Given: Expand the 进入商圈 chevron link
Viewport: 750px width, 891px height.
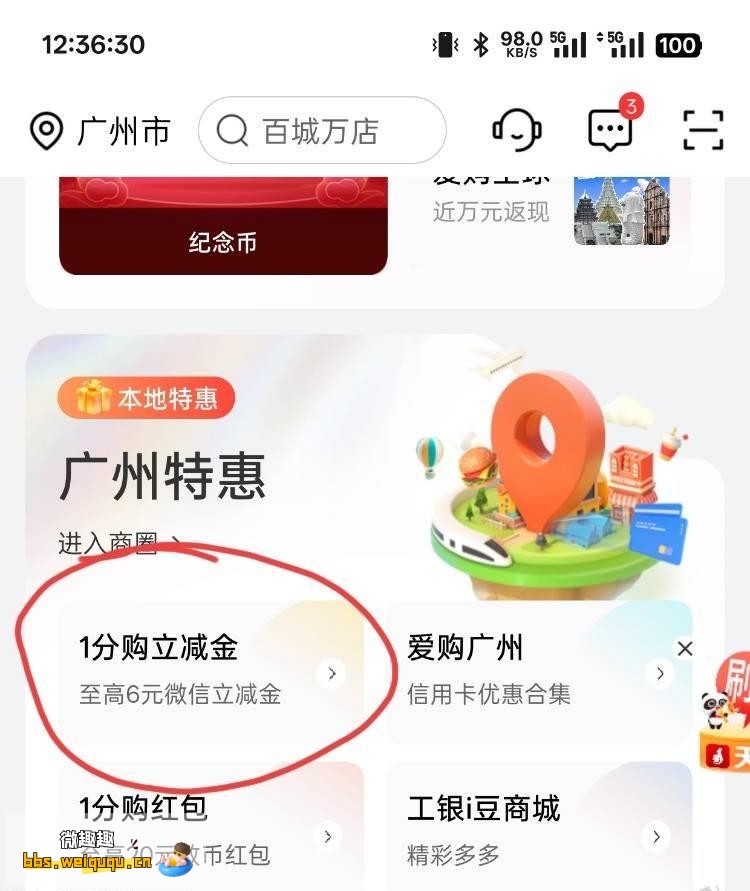Looking at the screenshot, I should pyautogui.click(x=176, y=538).
